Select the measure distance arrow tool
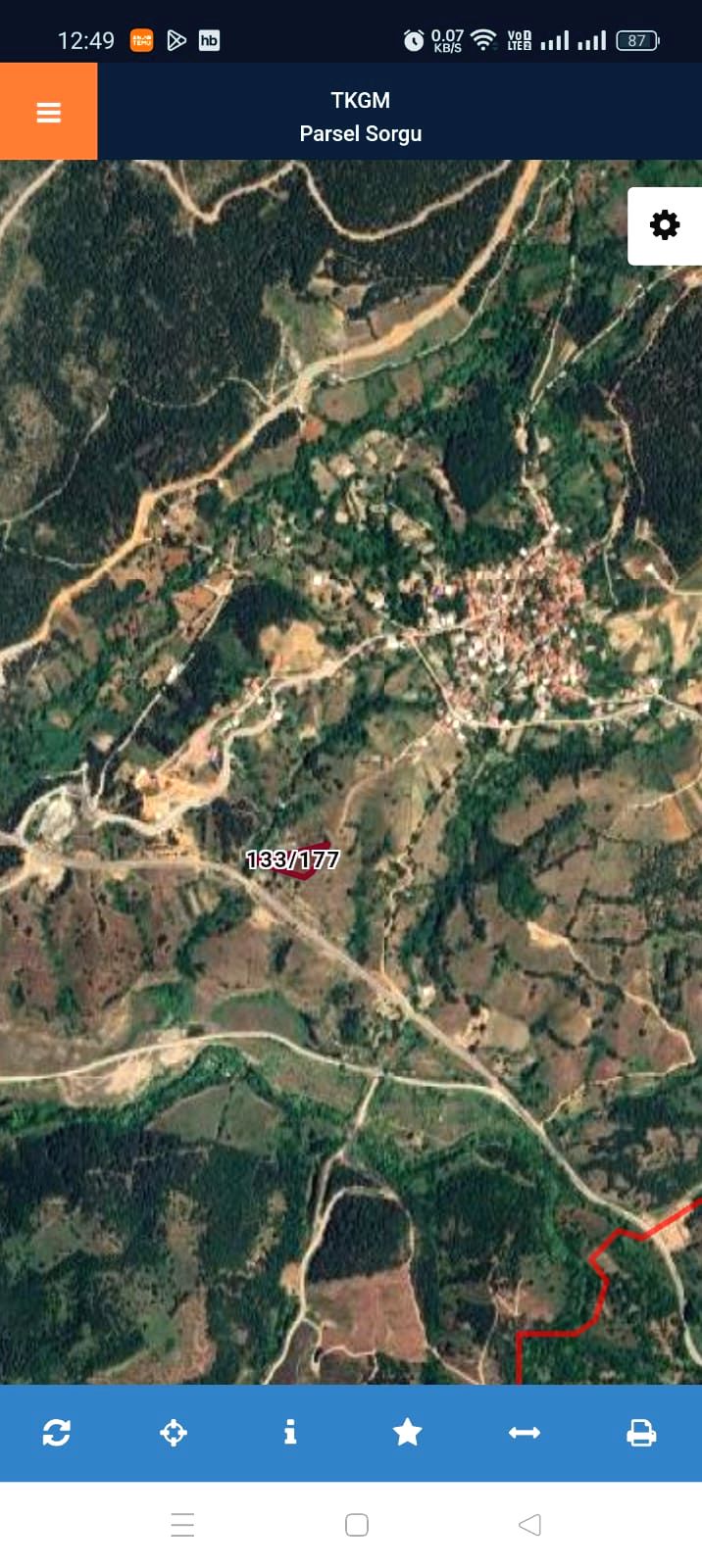This screenshot has height=1568, width=702. coord(525,1433)
